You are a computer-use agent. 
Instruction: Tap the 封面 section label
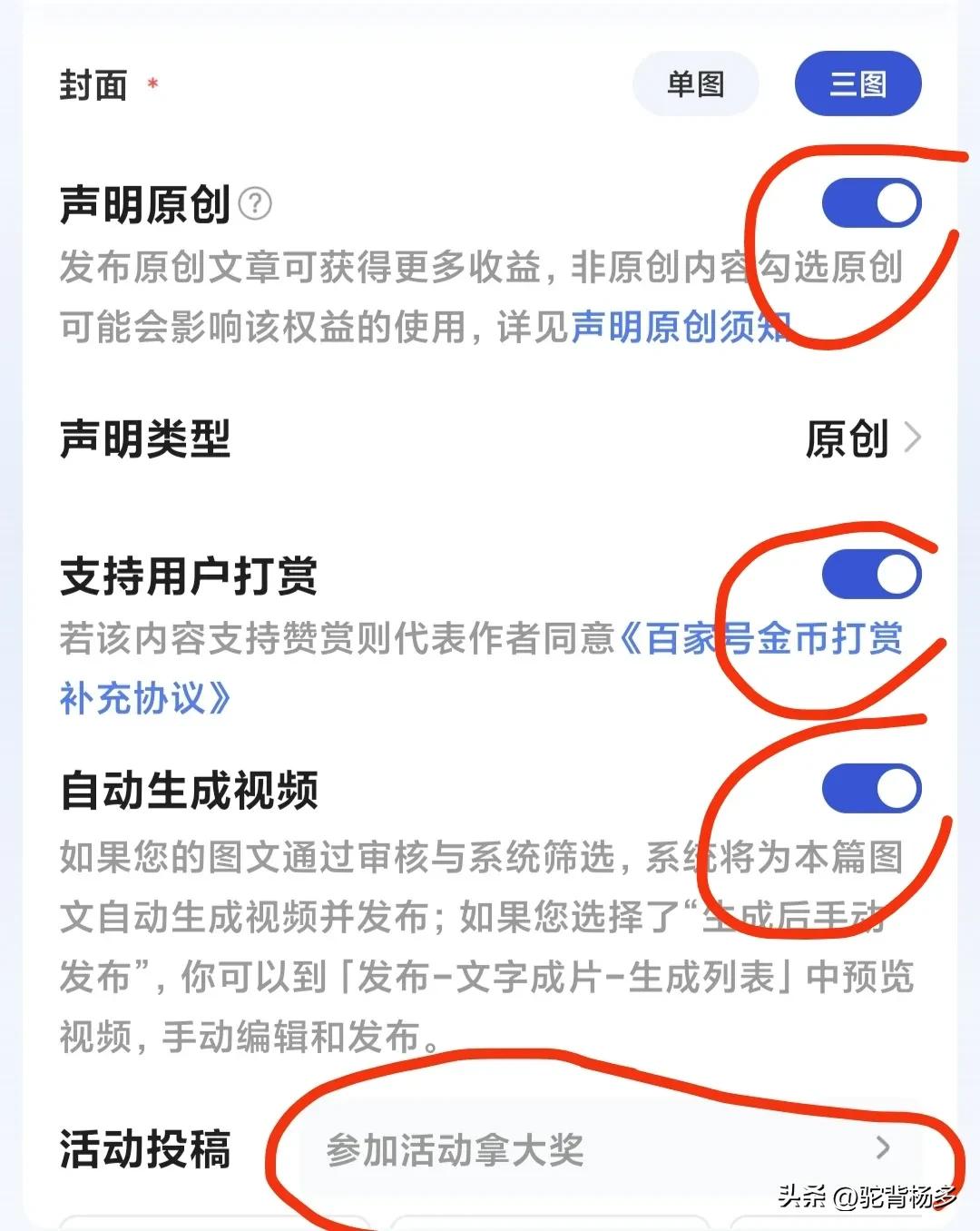point(91,84)
